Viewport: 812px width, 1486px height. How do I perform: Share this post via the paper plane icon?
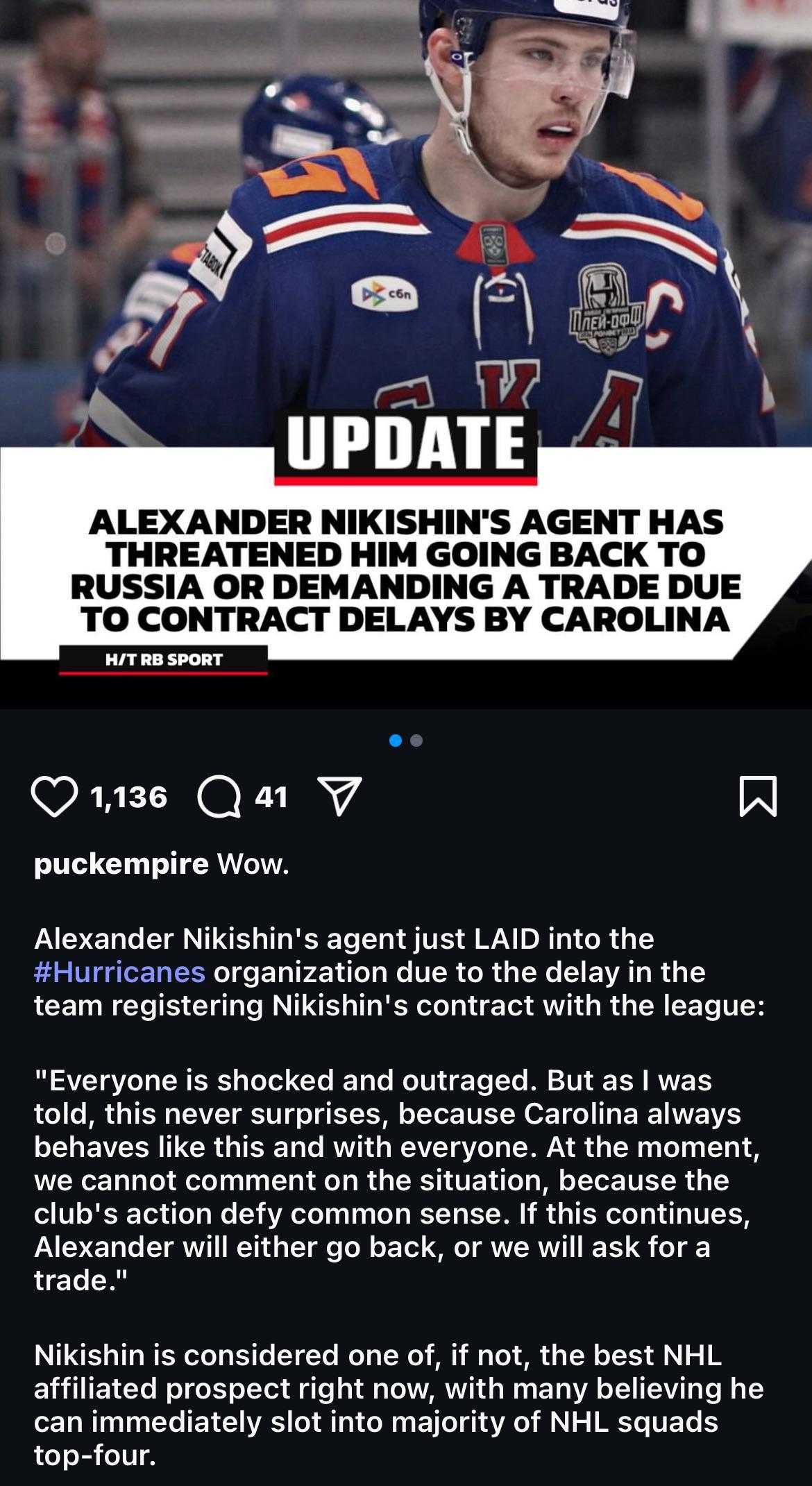tap(339, 797)
